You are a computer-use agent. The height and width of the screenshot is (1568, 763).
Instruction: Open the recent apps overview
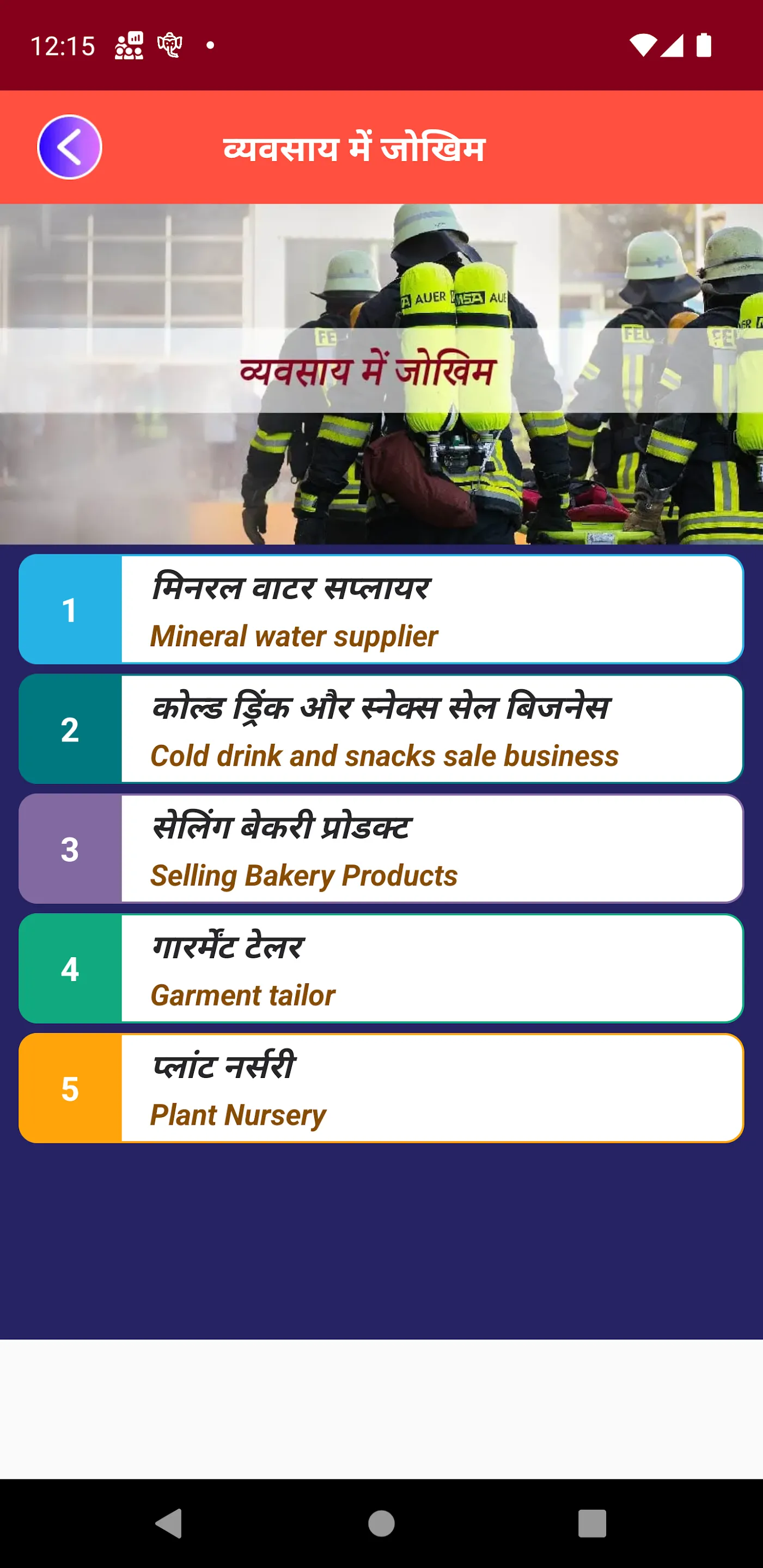592,1523
